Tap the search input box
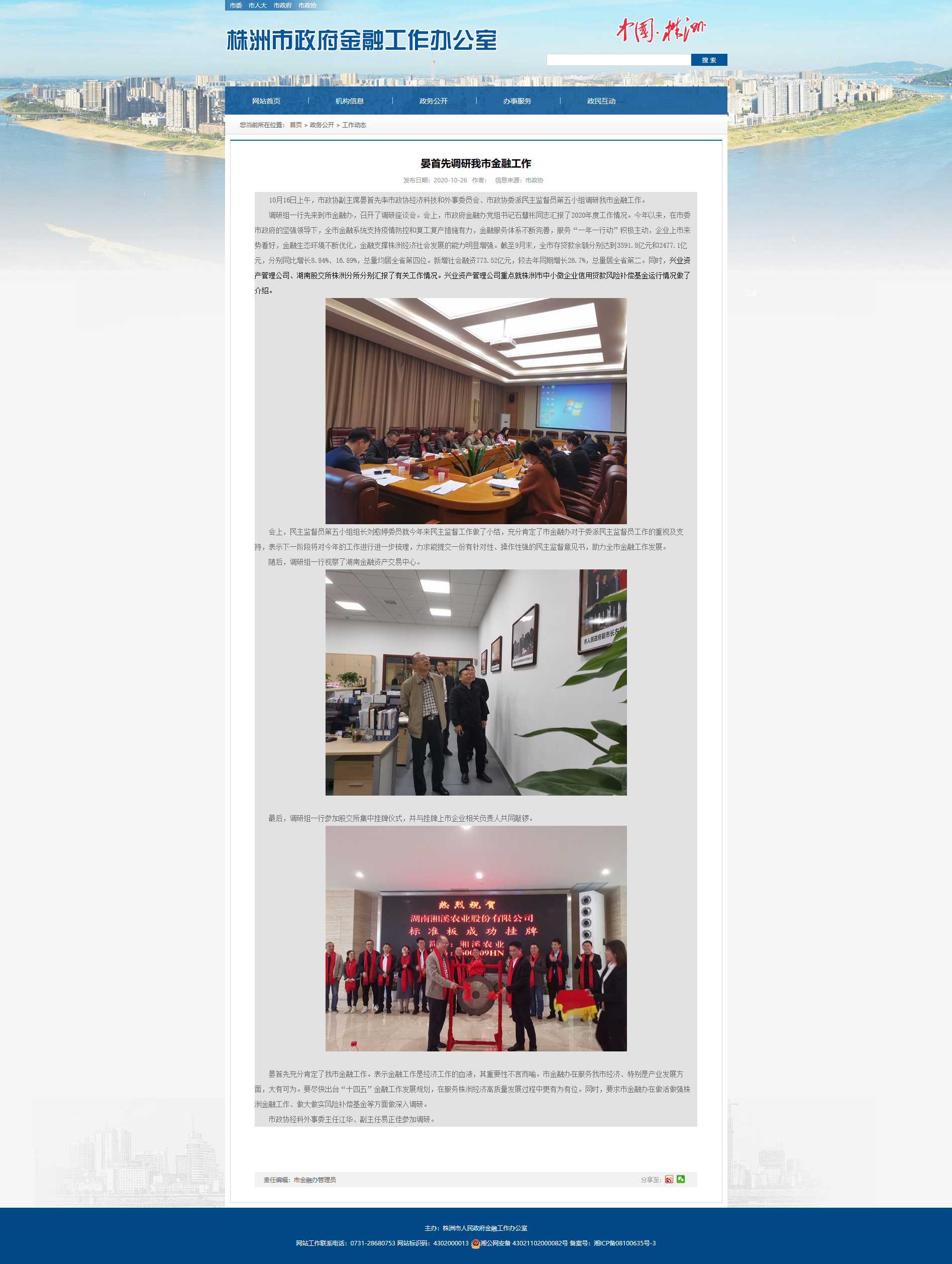Screen dimensions: 952x1264 (618, 60)
